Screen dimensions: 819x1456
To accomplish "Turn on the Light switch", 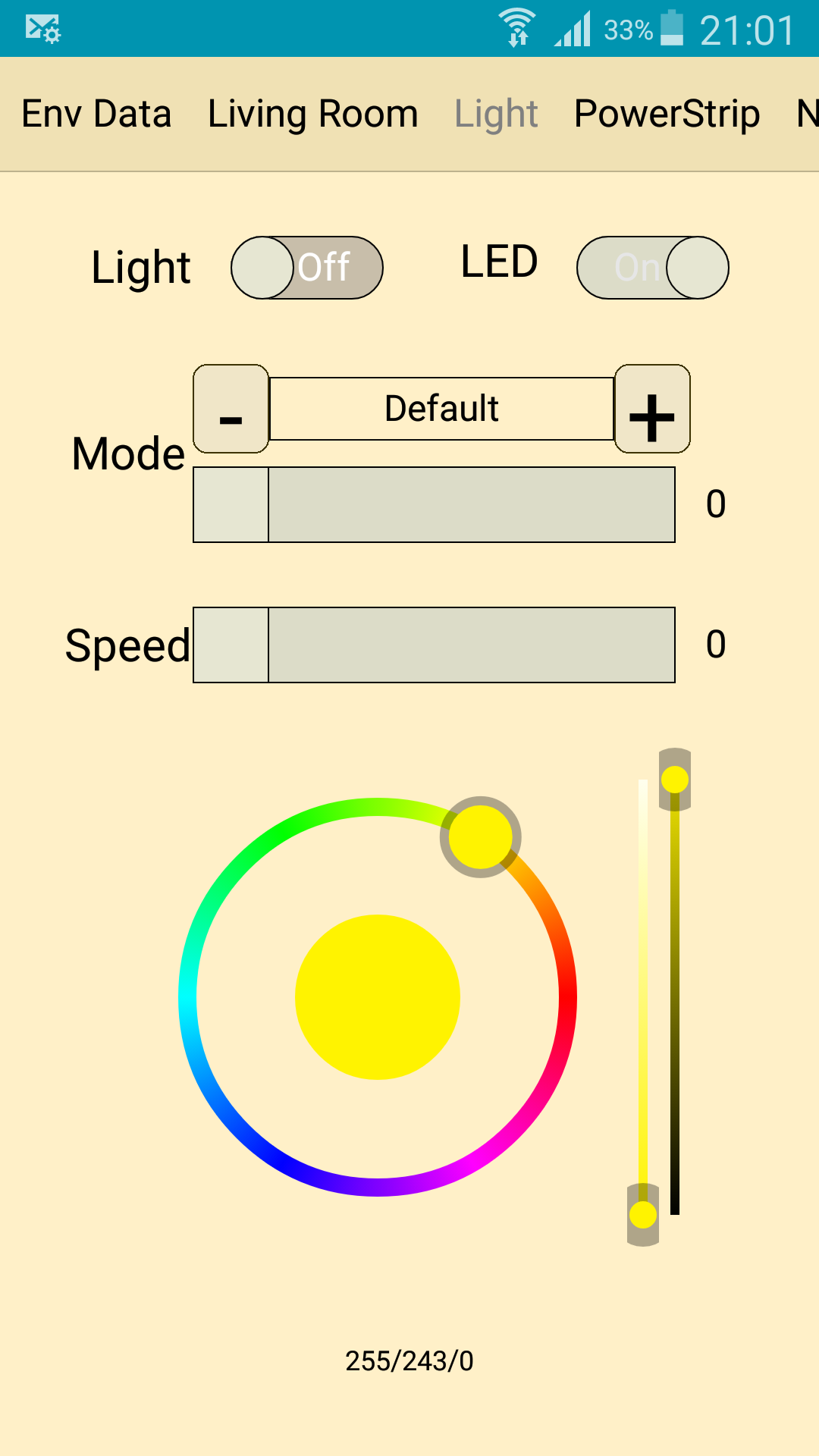I will [x=307, y=268].
